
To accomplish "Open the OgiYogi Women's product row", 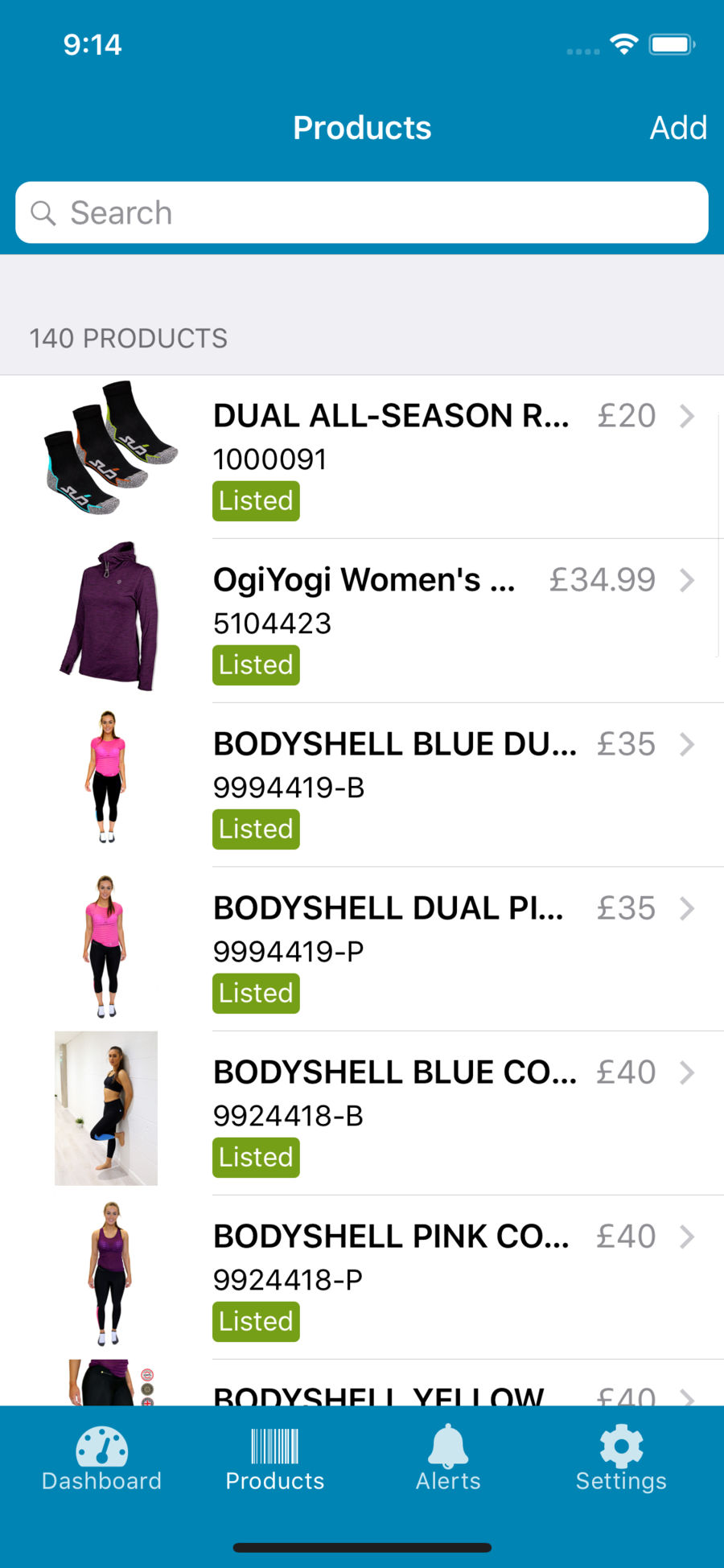I will [362, 621].
